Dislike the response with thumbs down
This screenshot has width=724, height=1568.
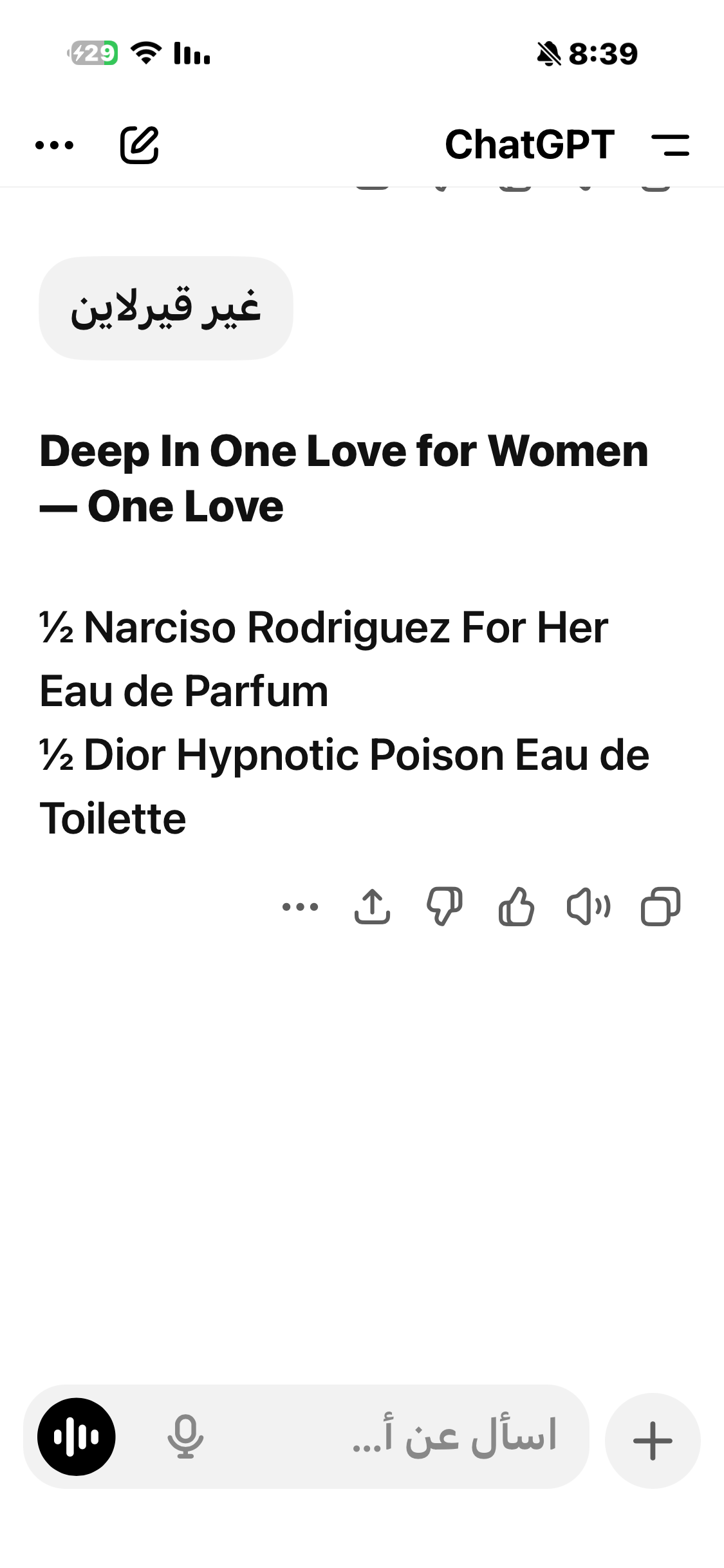pos(444,907)
